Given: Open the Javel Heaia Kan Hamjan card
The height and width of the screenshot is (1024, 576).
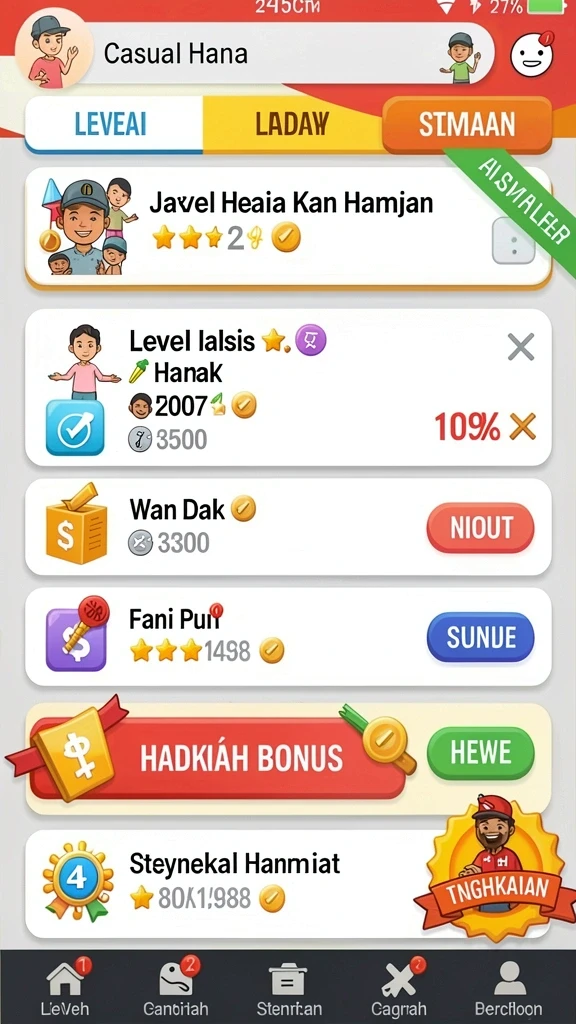Looking at the screenshot, I should pyautogui.click(x=288, y=227).
